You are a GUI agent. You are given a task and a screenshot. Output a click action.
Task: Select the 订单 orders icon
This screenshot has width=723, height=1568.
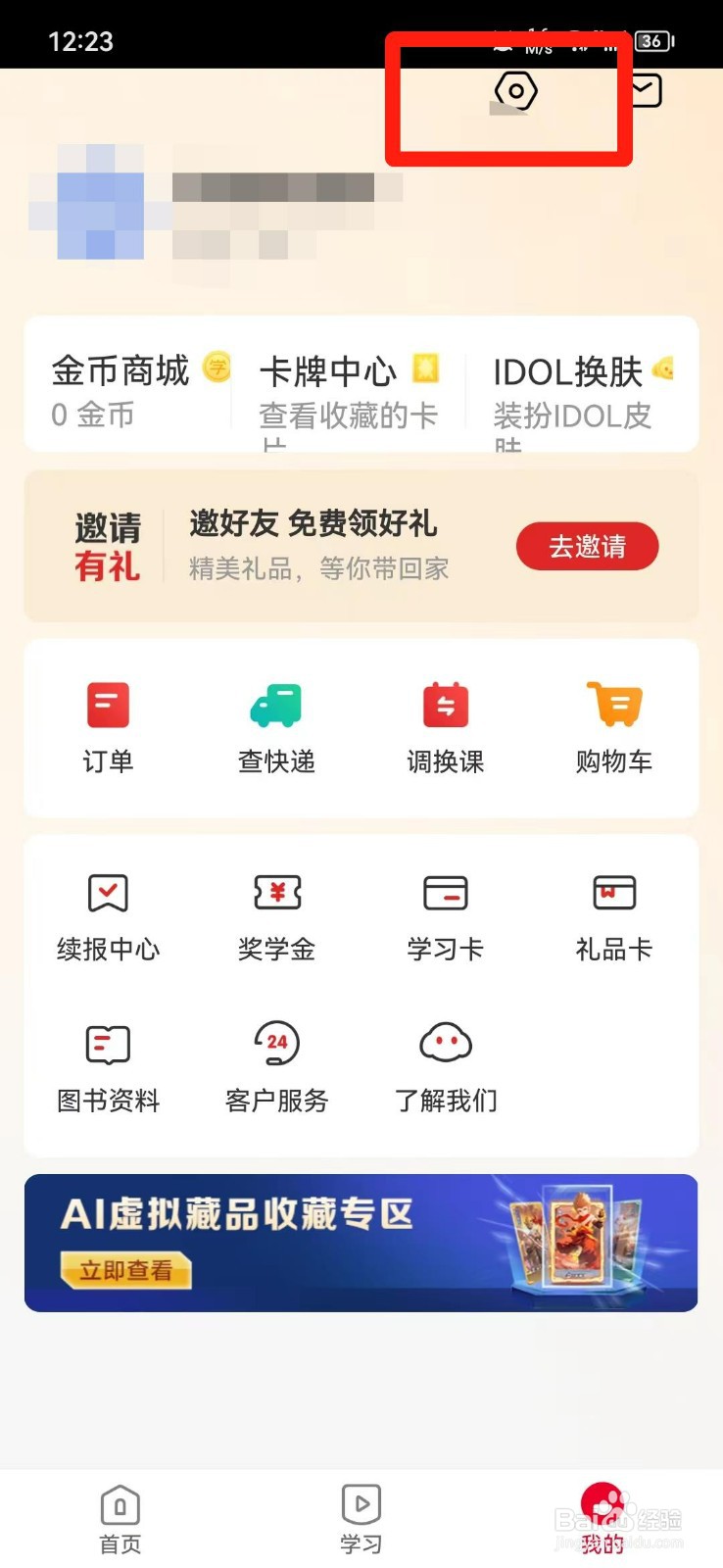click(x=107, y=725)
